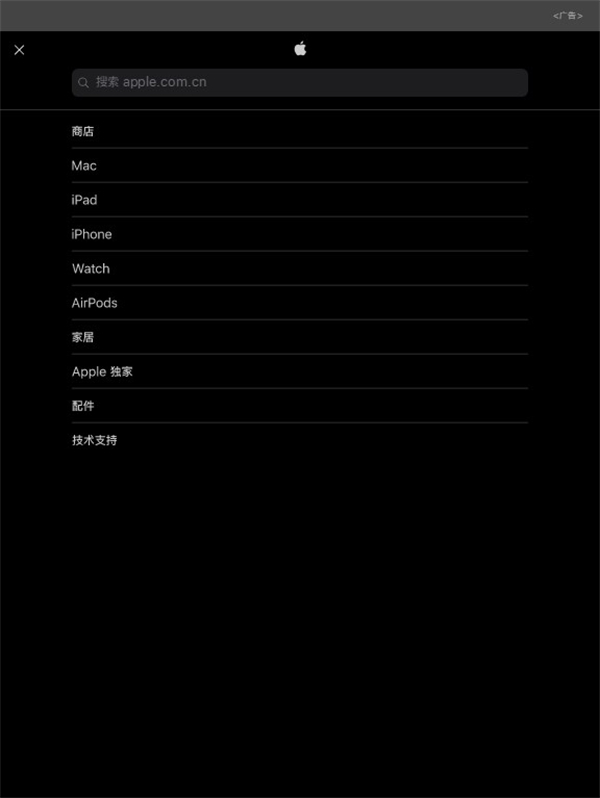Select Mac from the menu

click(x=300, y=165)
